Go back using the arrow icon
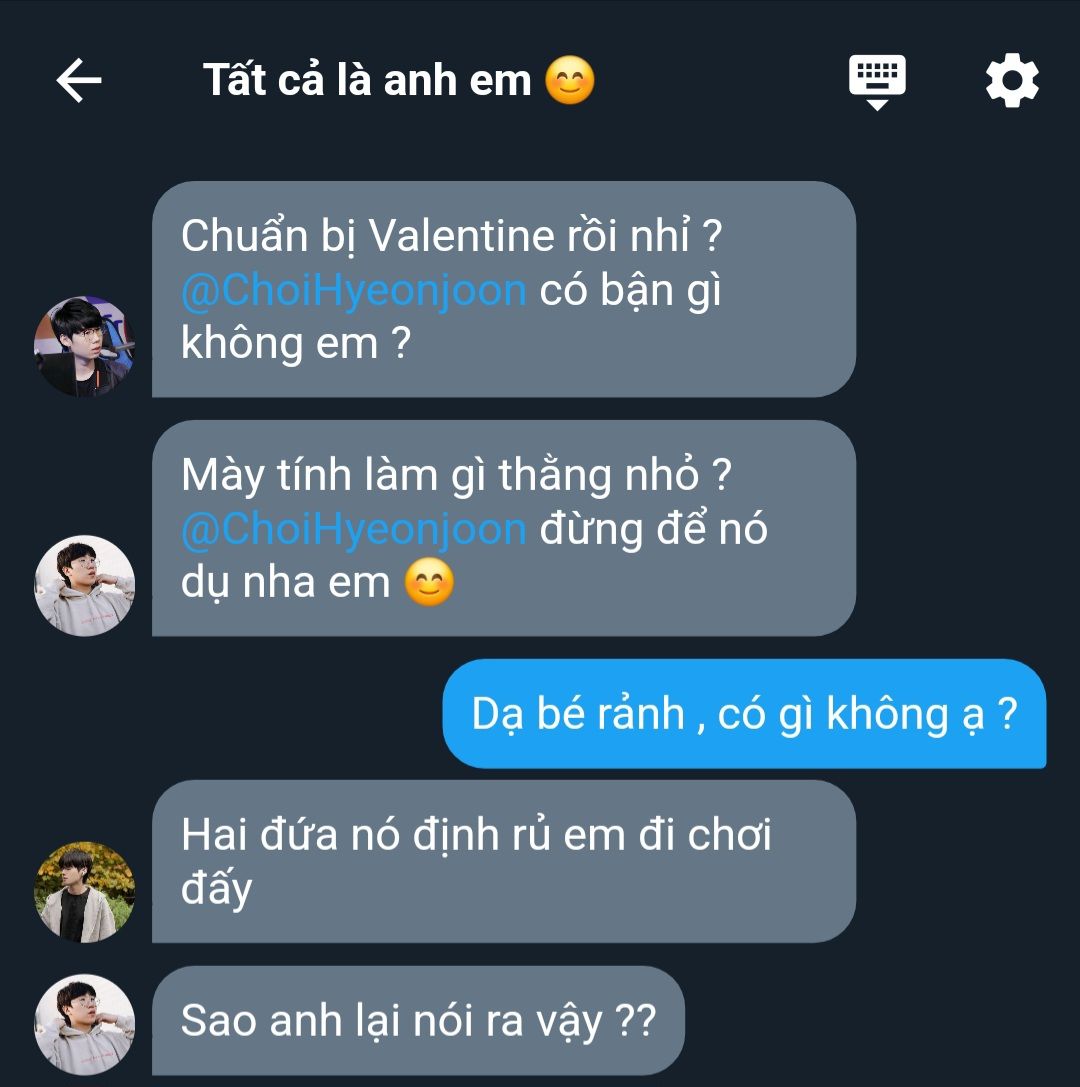The width and height of the screenshot is (1080, 1087). point(79,81)
